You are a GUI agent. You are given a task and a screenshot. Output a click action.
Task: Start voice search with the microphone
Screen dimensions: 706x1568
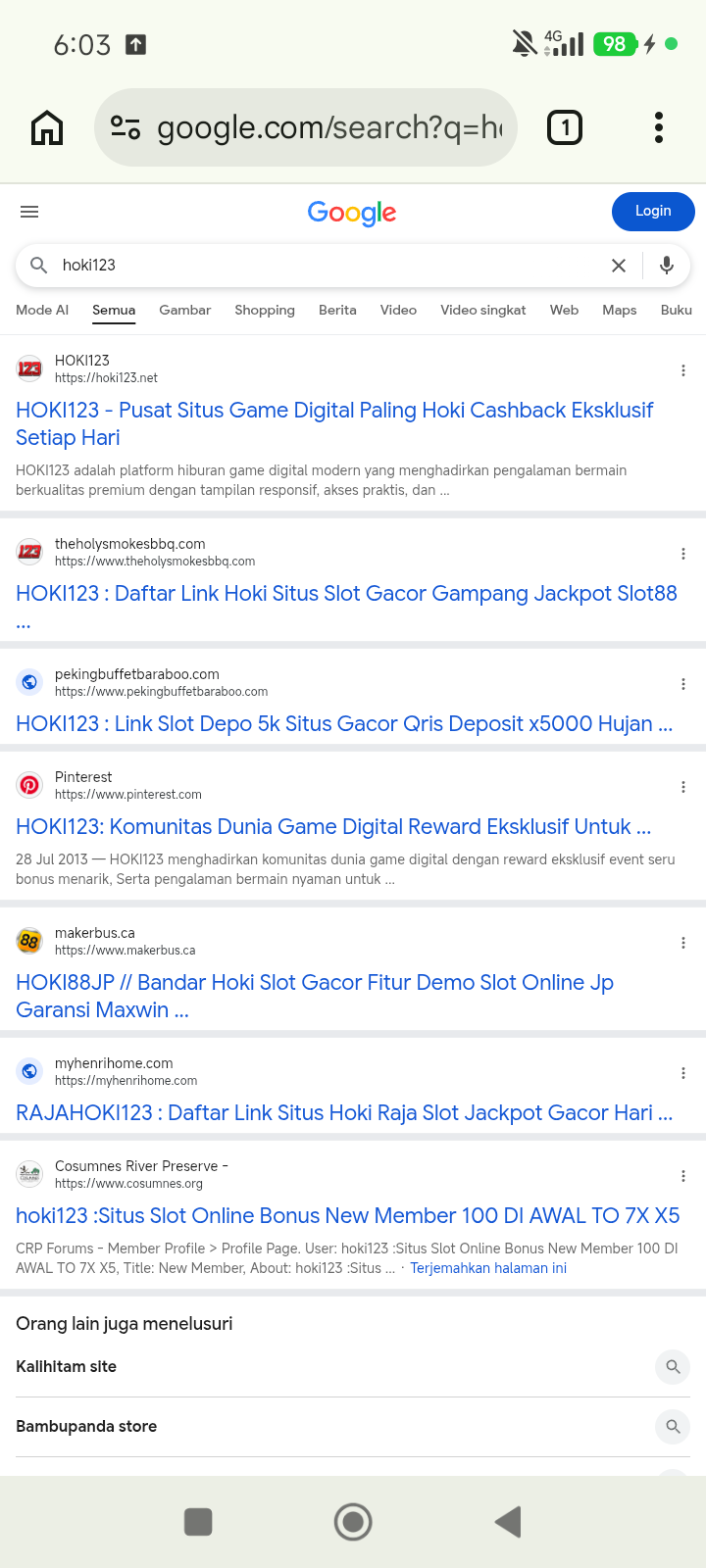point(667,266)
